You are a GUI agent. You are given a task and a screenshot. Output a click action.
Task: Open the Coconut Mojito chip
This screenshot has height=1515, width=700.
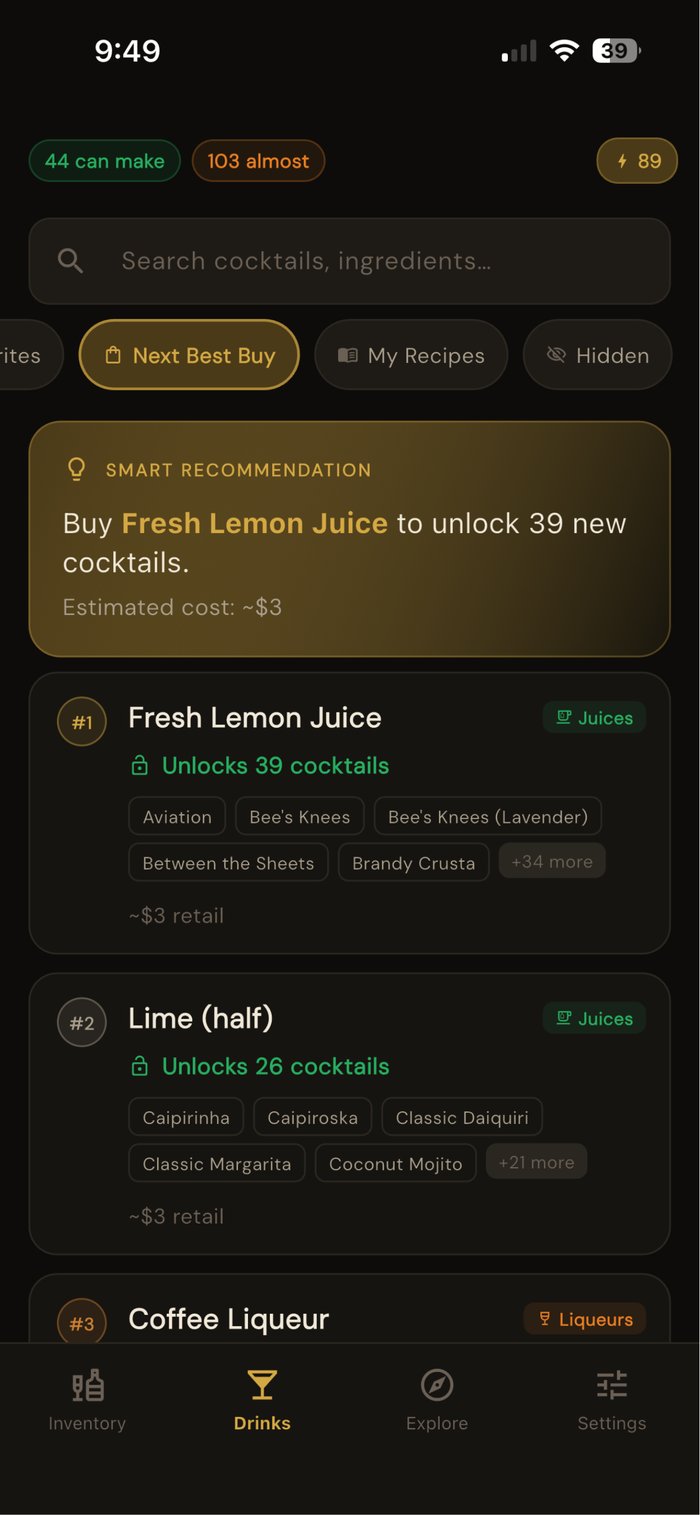coord(396,1163)
